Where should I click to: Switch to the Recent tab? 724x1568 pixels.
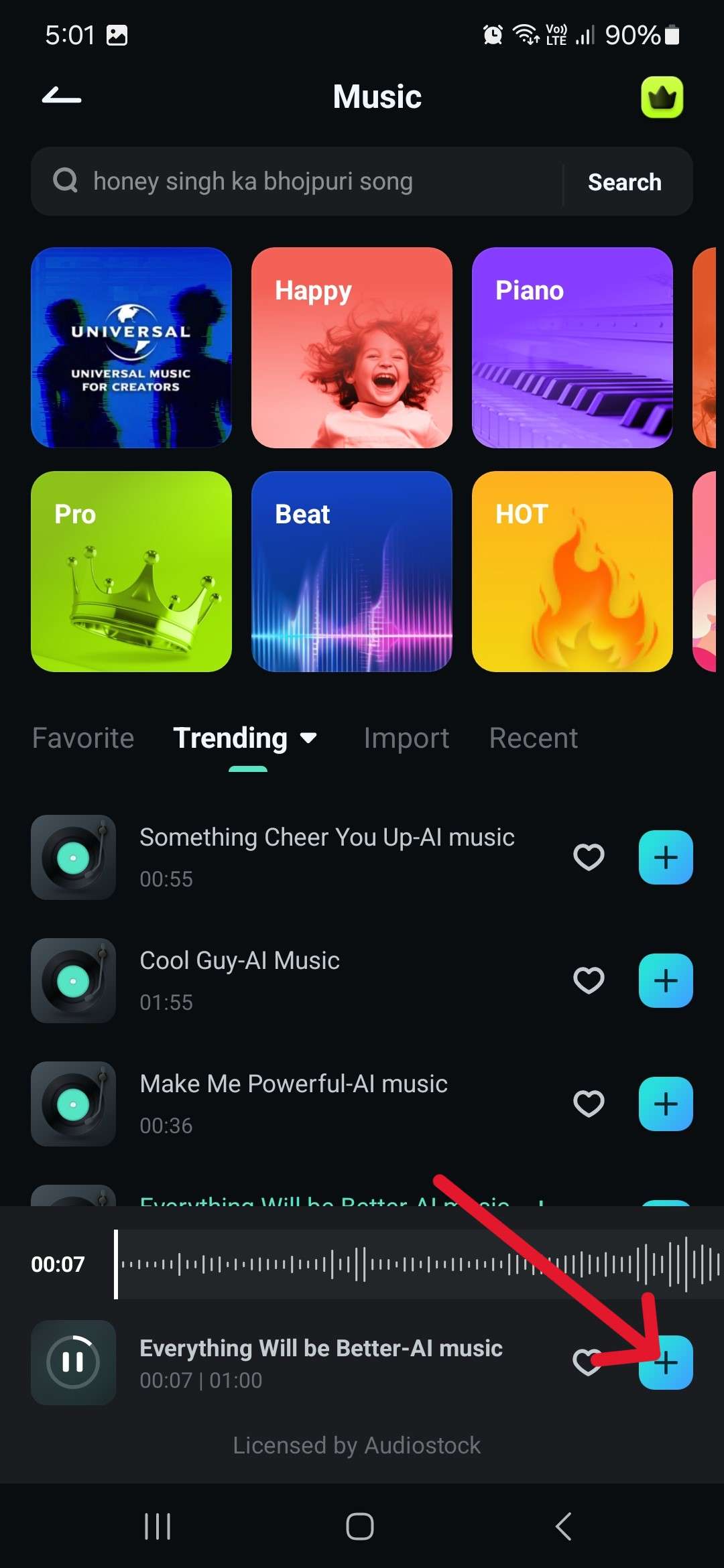533,738
